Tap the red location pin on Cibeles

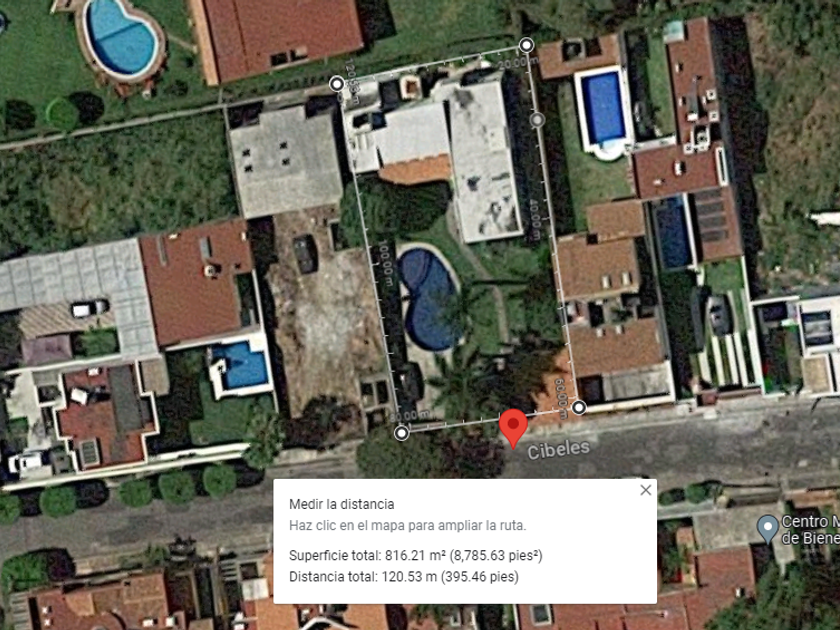point(513,427)
